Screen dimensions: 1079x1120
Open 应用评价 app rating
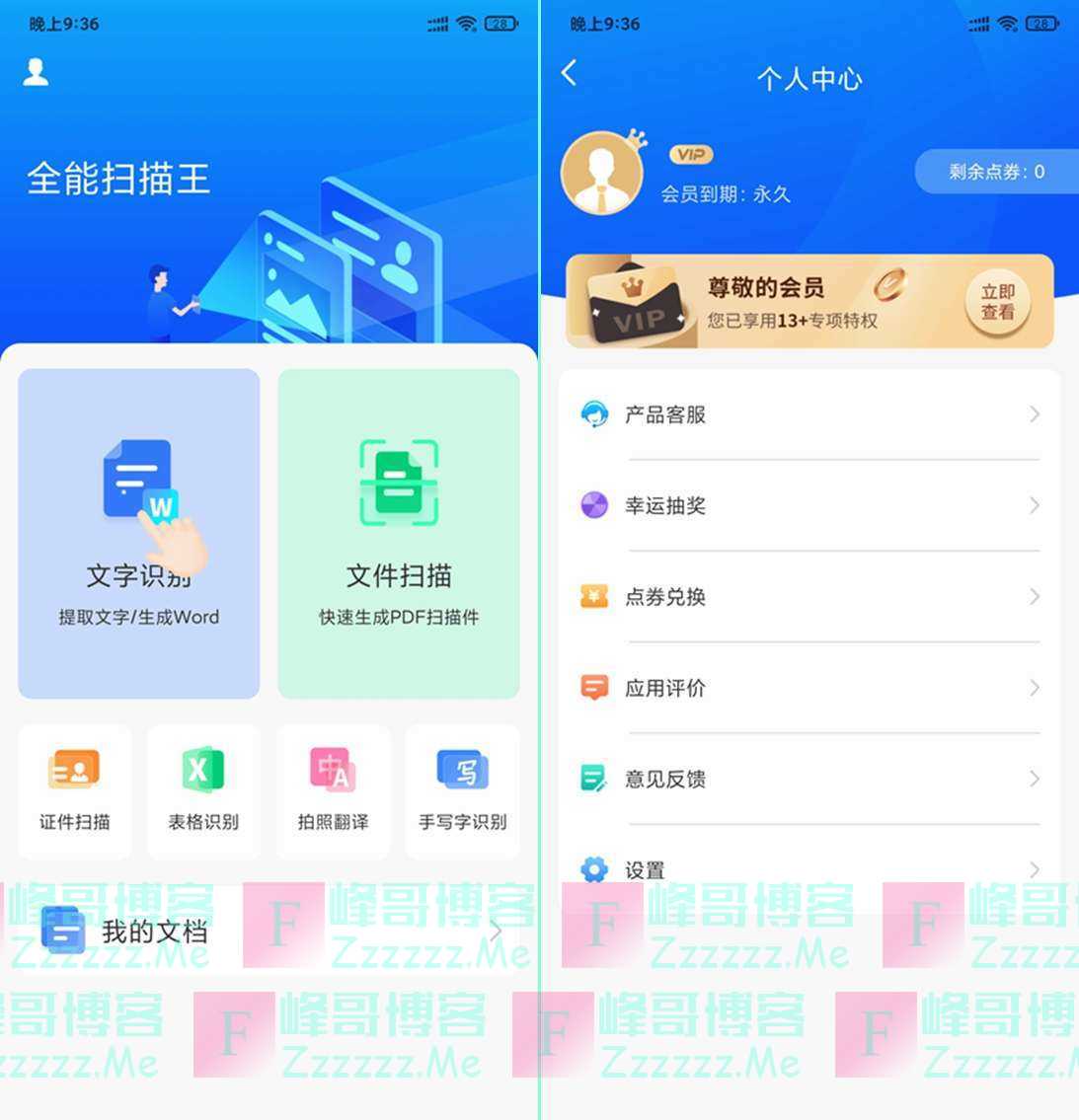tap(809, 688)
